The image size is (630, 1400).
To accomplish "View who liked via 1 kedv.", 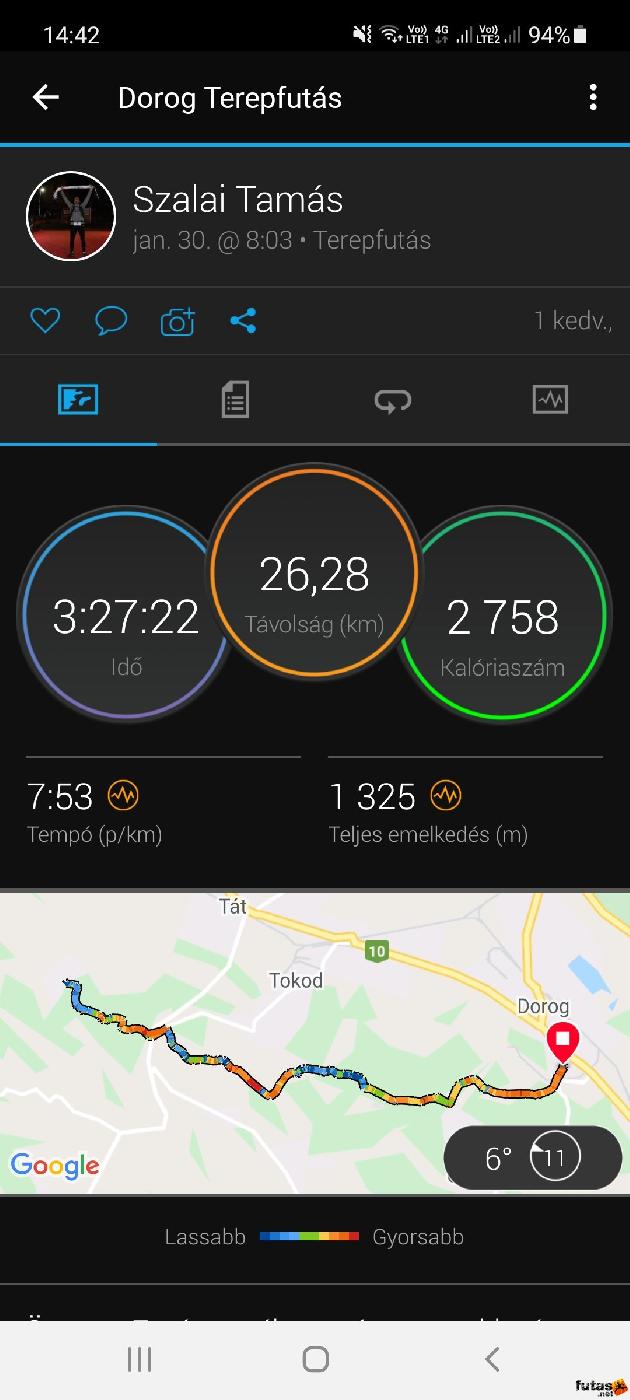I will [x=571, y=321].
